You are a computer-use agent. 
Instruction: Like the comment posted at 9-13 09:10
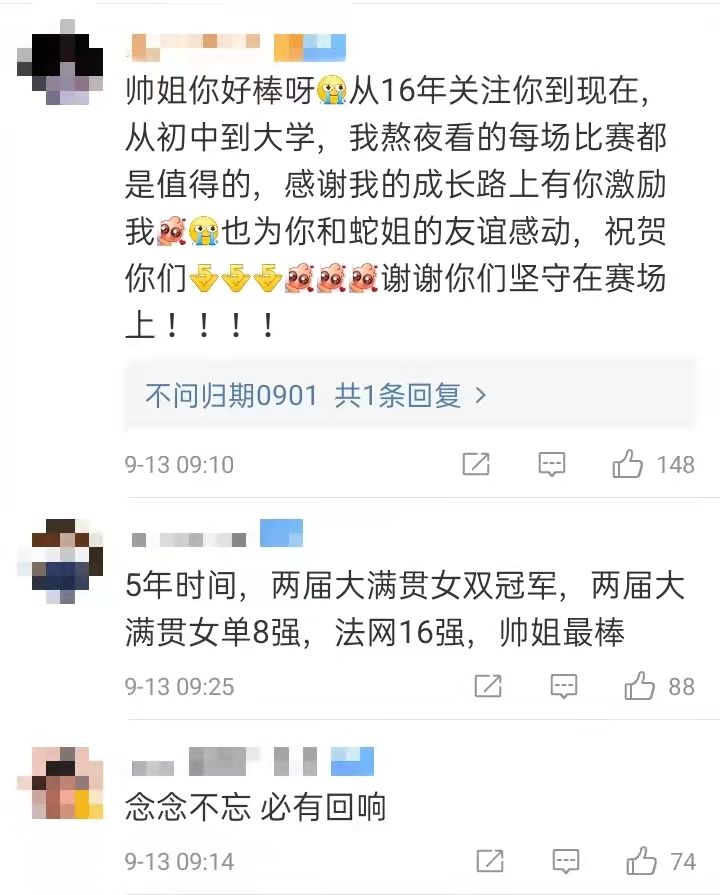[628, 463]
